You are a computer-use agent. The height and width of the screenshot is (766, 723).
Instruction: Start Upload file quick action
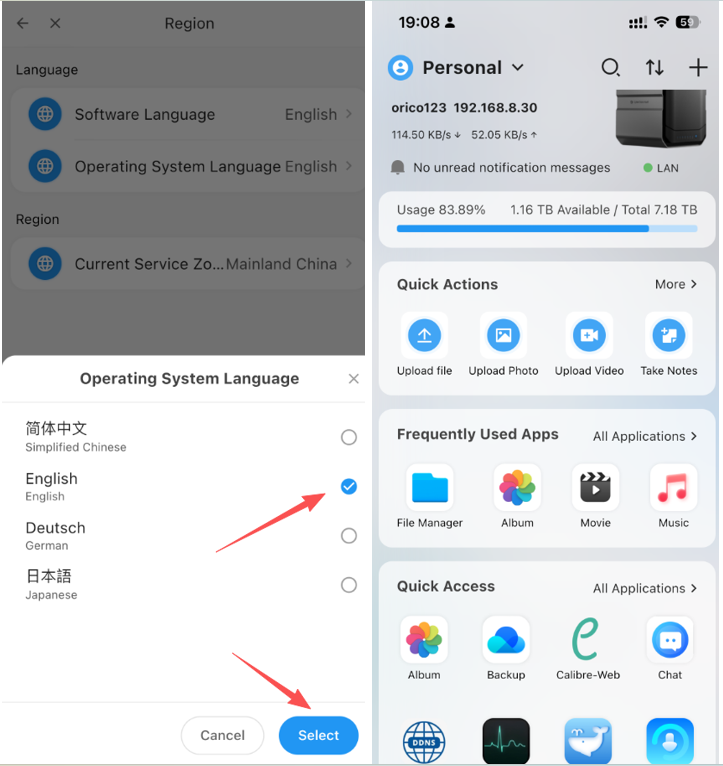click(x=425, y=345)
